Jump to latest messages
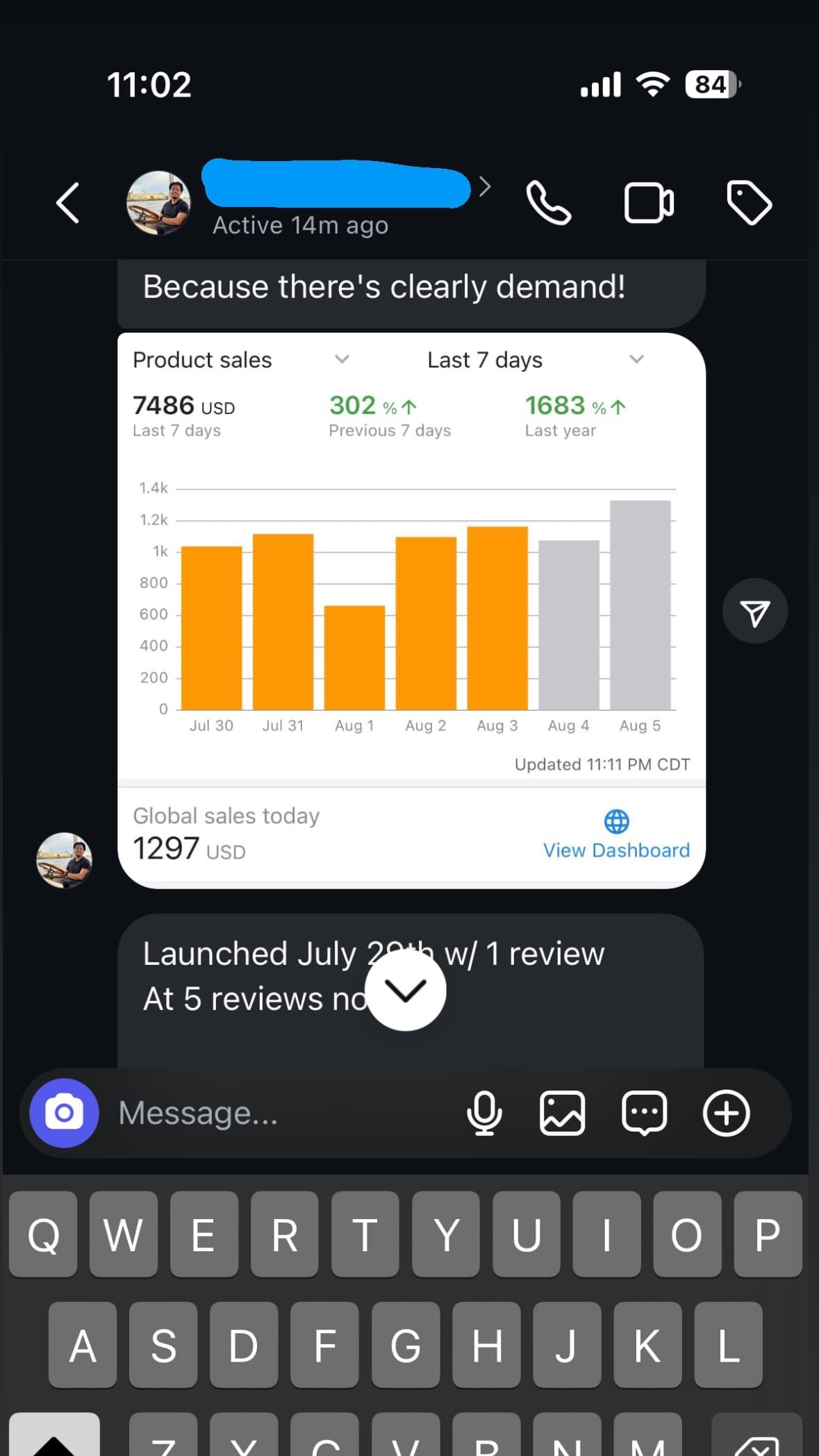The width and height of the screenshot is (819, 1456). click(x=406, y=990)
